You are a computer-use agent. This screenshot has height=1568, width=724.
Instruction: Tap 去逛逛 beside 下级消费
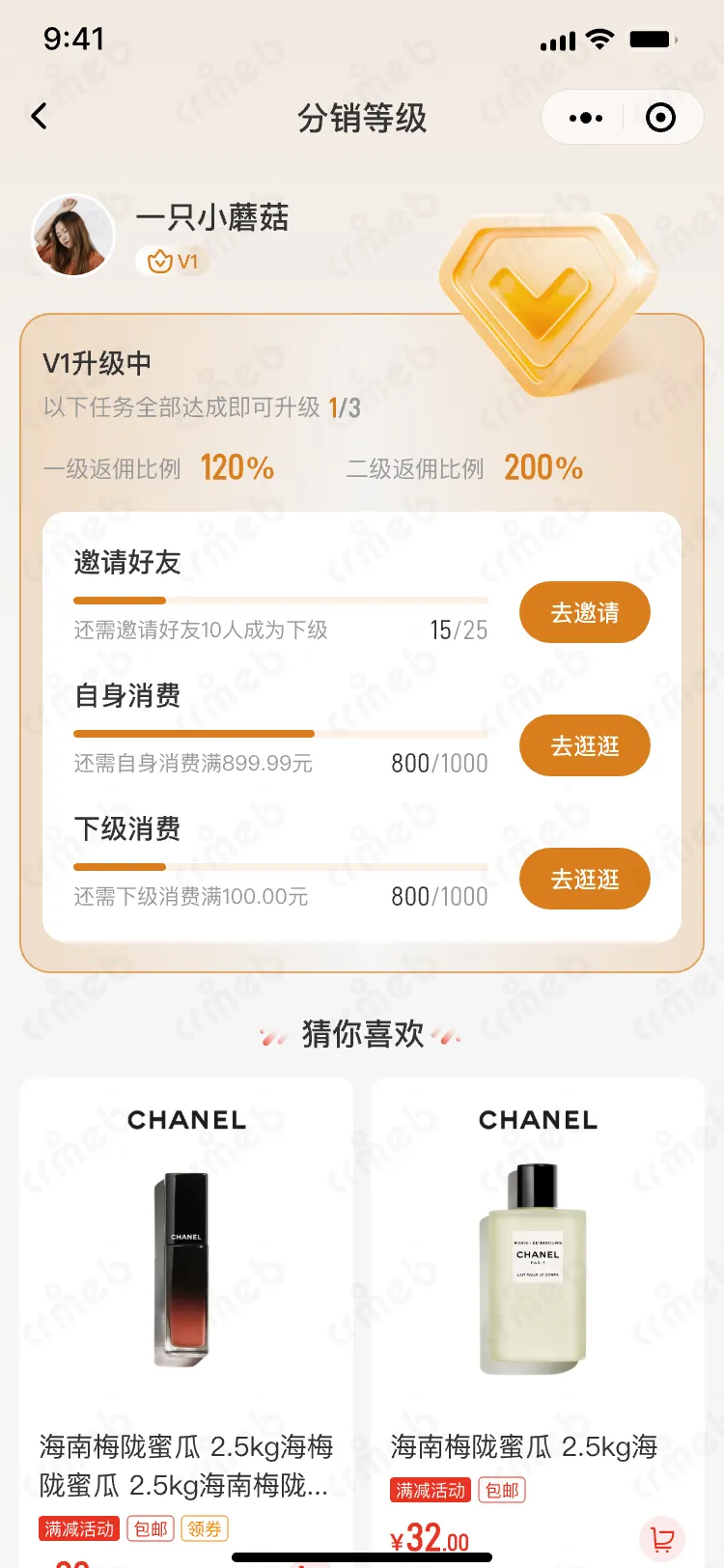pyautogui.click(x=584, y=879)
